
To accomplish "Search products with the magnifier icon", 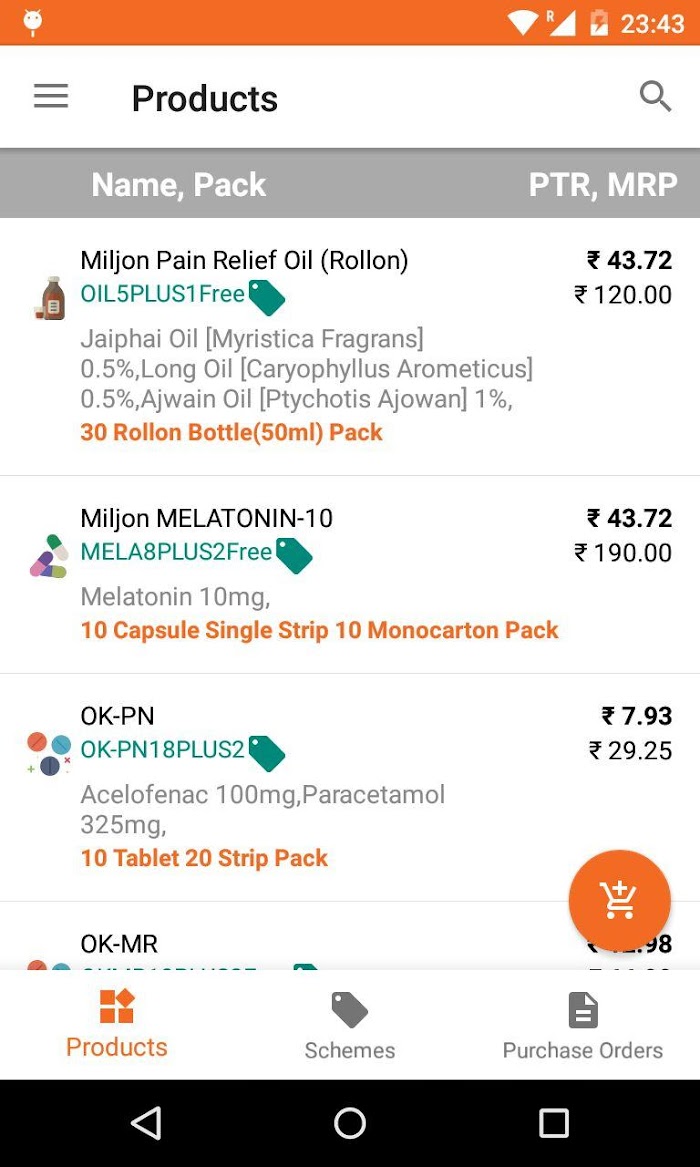I will [655, 97].
